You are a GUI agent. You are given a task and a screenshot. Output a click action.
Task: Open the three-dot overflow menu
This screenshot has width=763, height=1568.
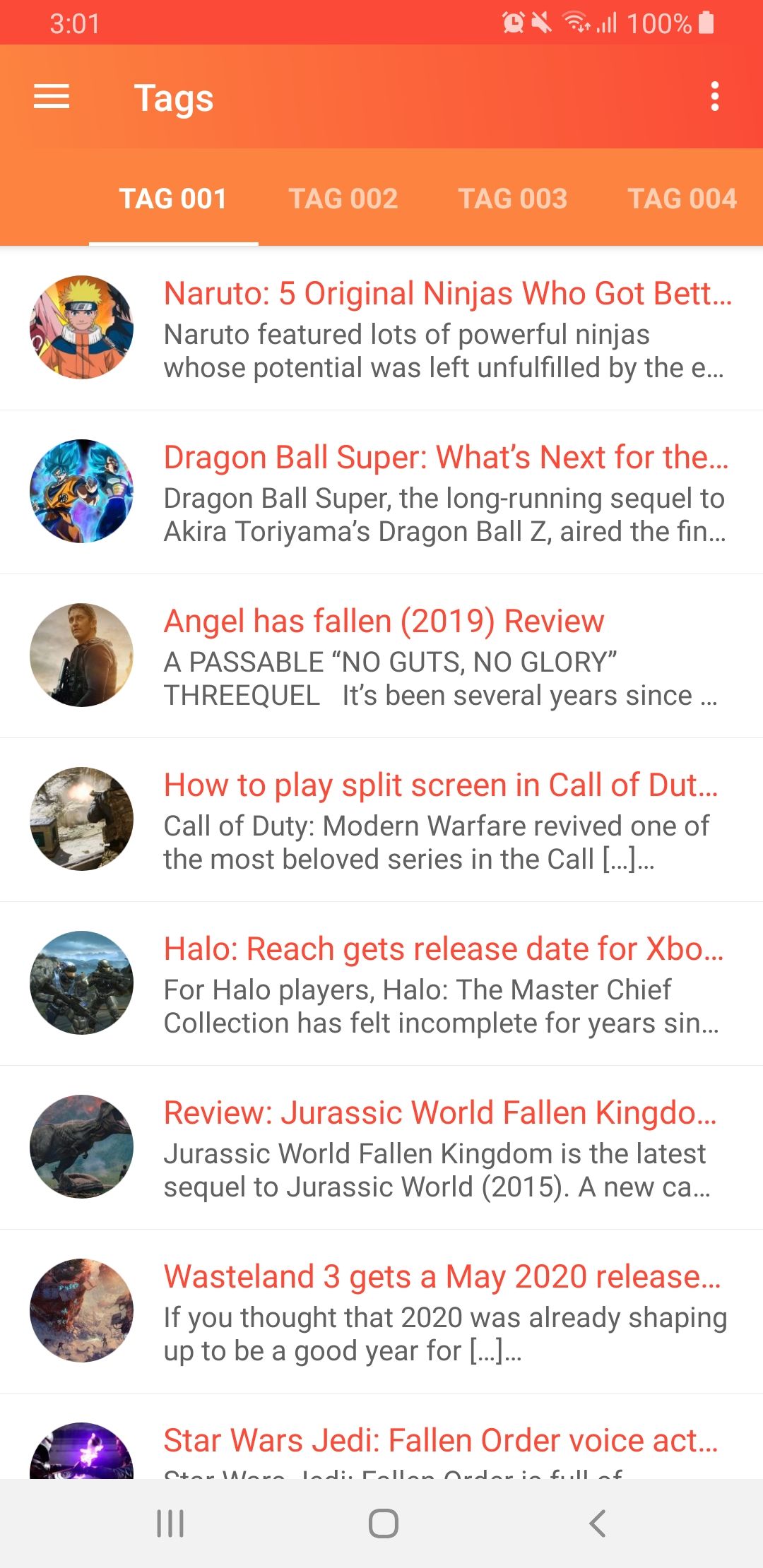715,96
